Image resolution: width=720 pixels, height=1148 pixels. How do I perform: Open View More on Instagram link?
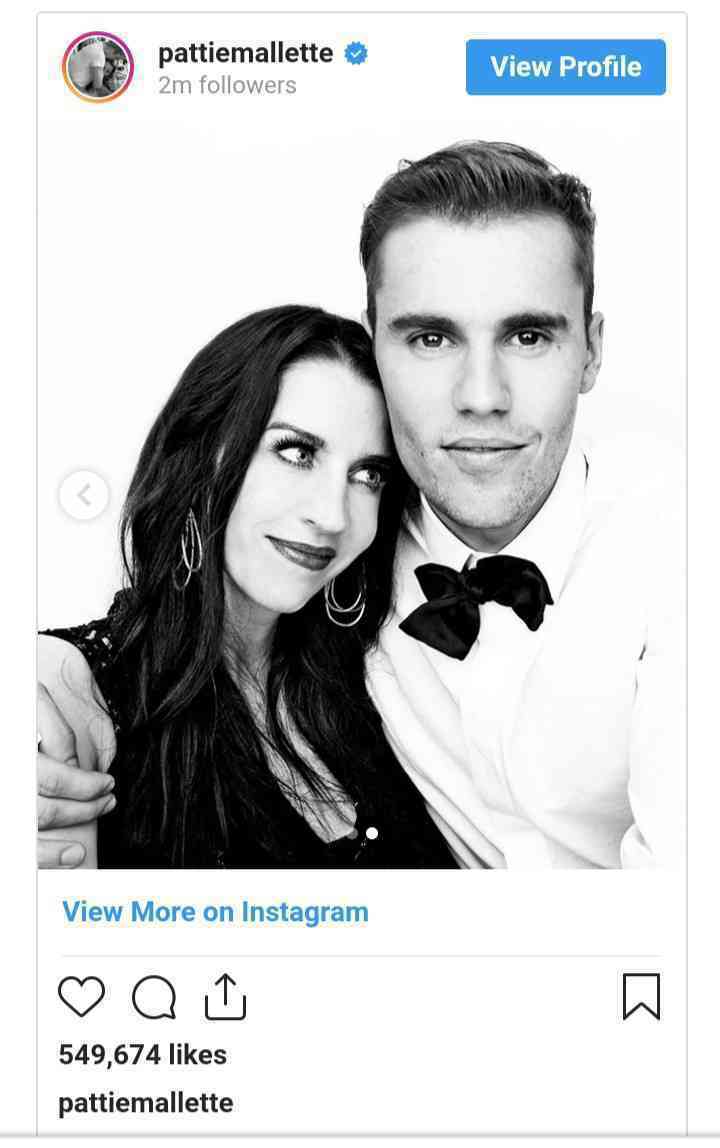click(x=215, y=912)
